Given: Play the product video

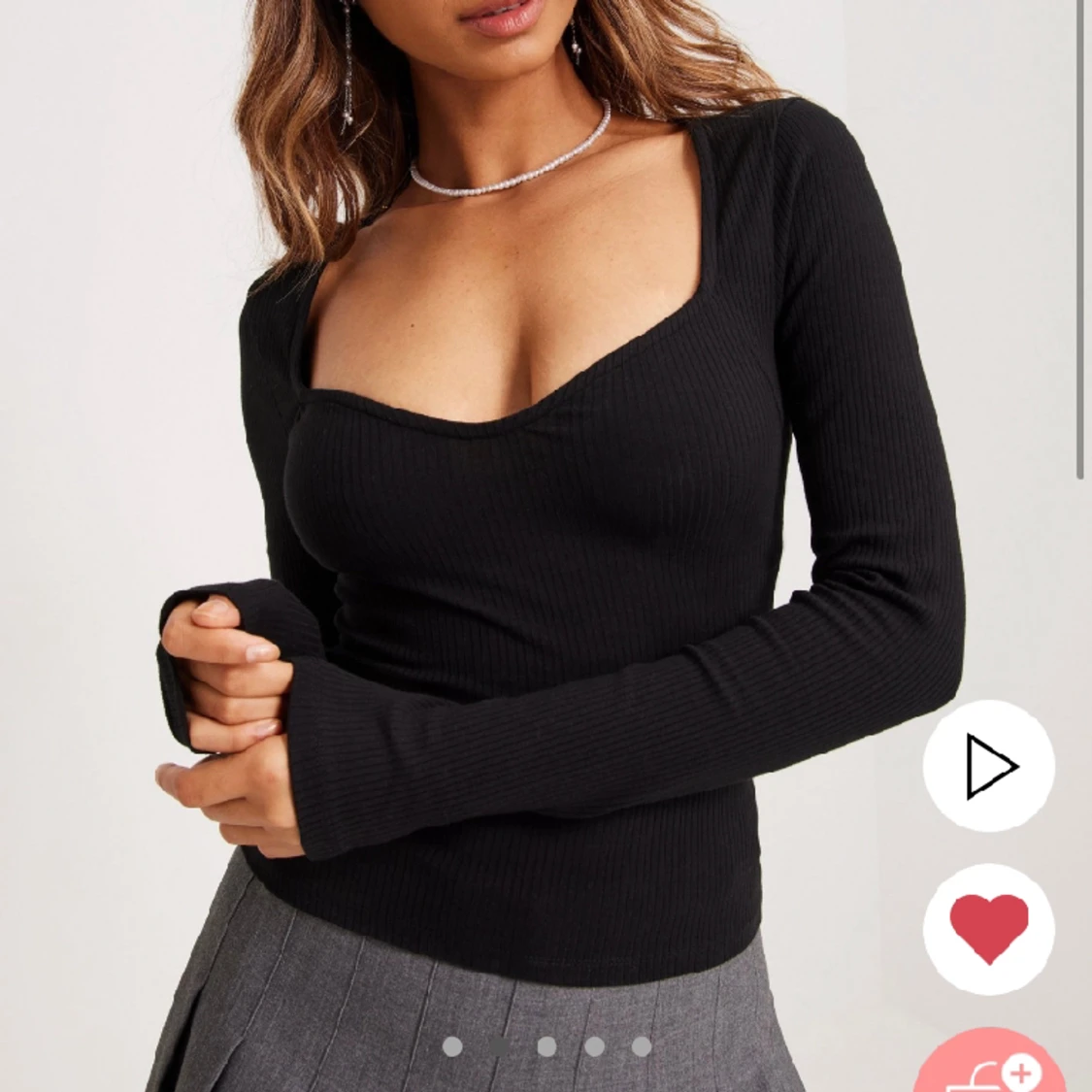Looking at the screenshot, I should tap(988, 765).
